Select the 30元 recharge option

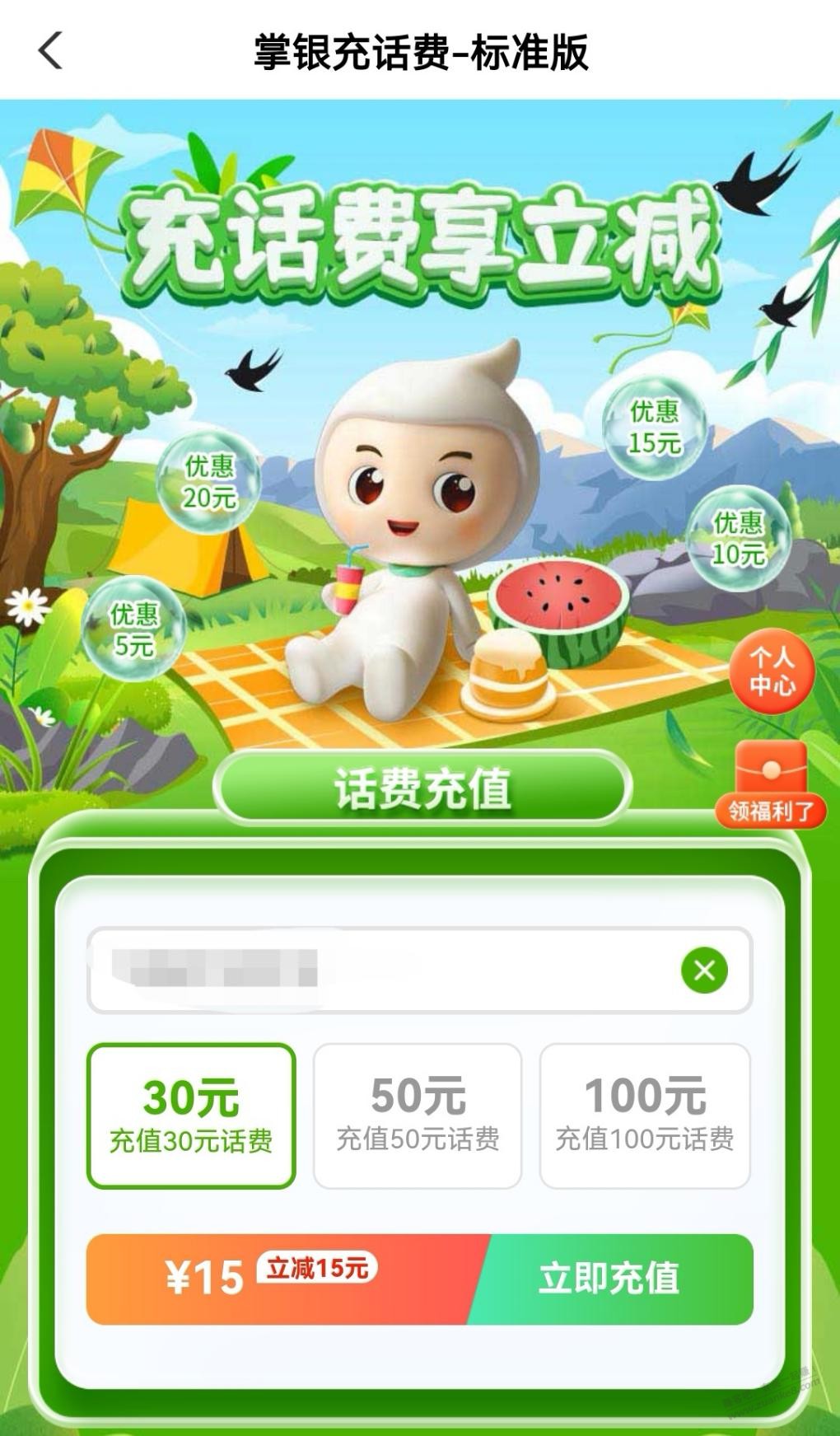pyautogui.click(x=191, y=1116)
